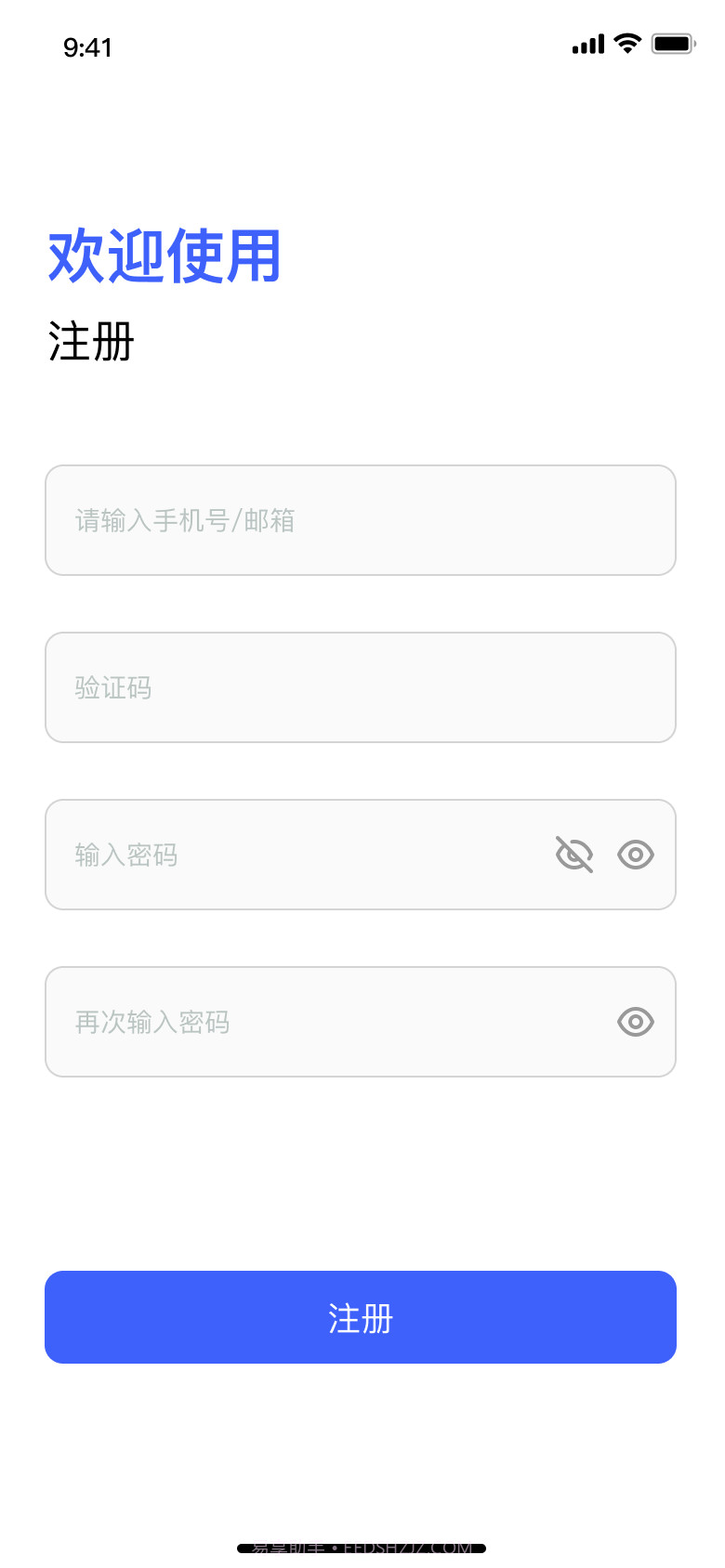Tap inside the 请输入手机号/邮箱 placeholder area
725x1568 pixels.
point(186,520)
